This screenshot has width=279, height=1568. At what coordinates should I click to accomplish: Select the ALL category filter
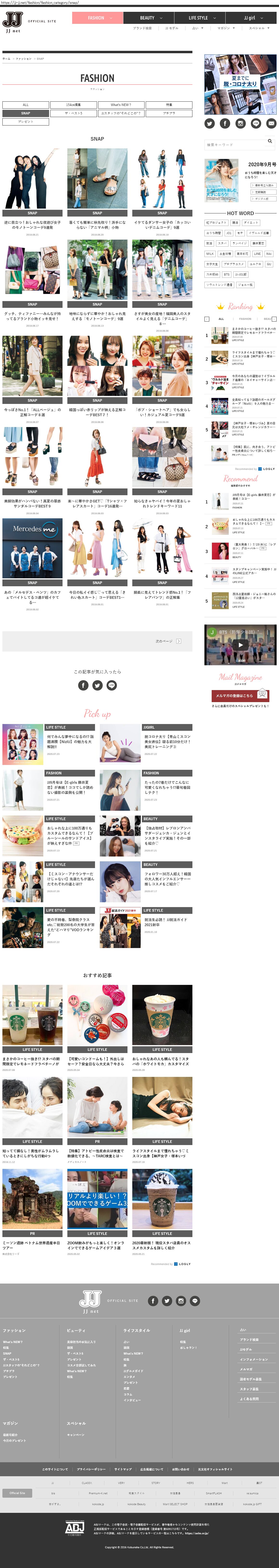(x=25, y=105)
